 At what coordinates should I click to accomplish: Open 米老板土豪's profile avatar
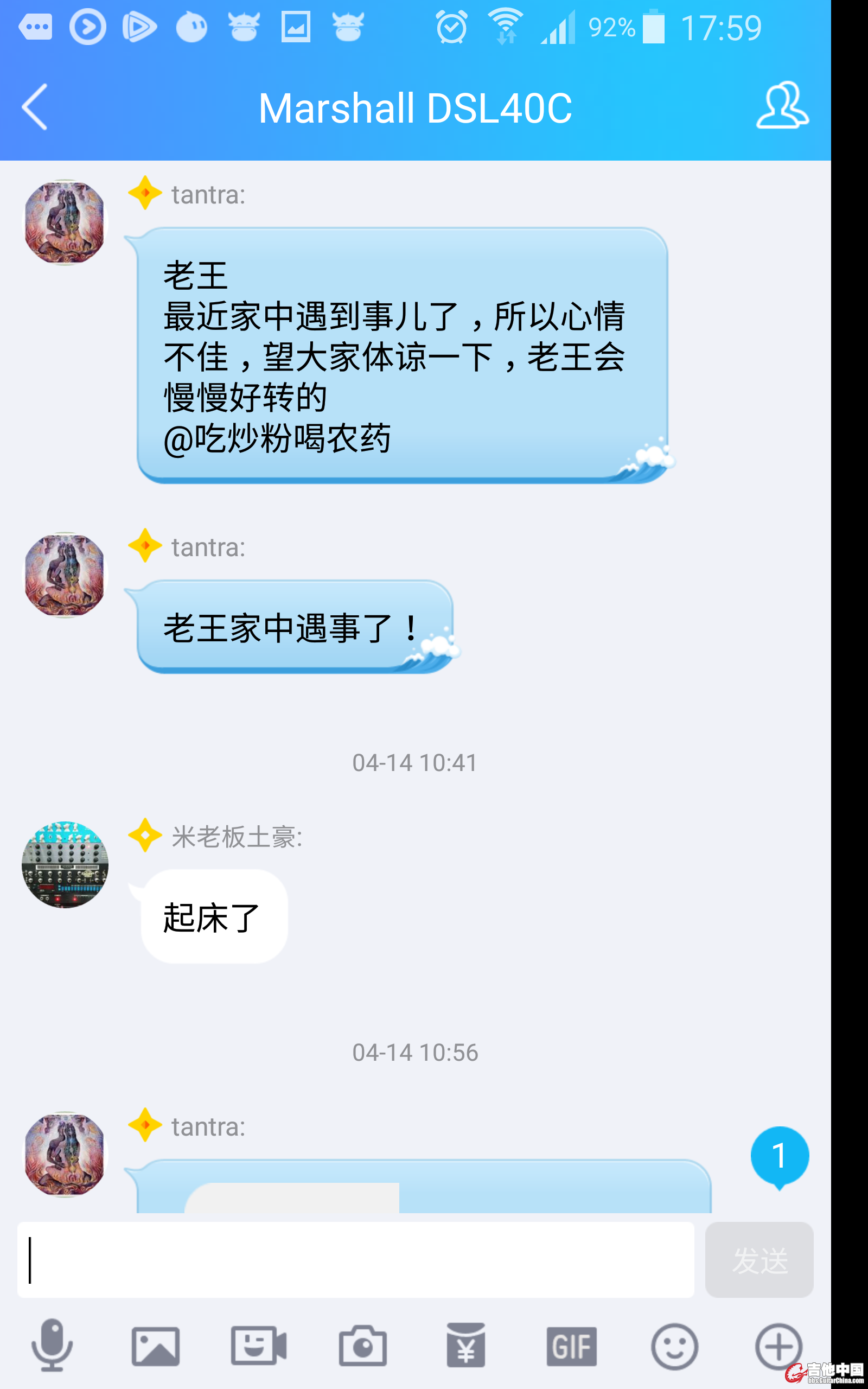[x=65, y=864]
